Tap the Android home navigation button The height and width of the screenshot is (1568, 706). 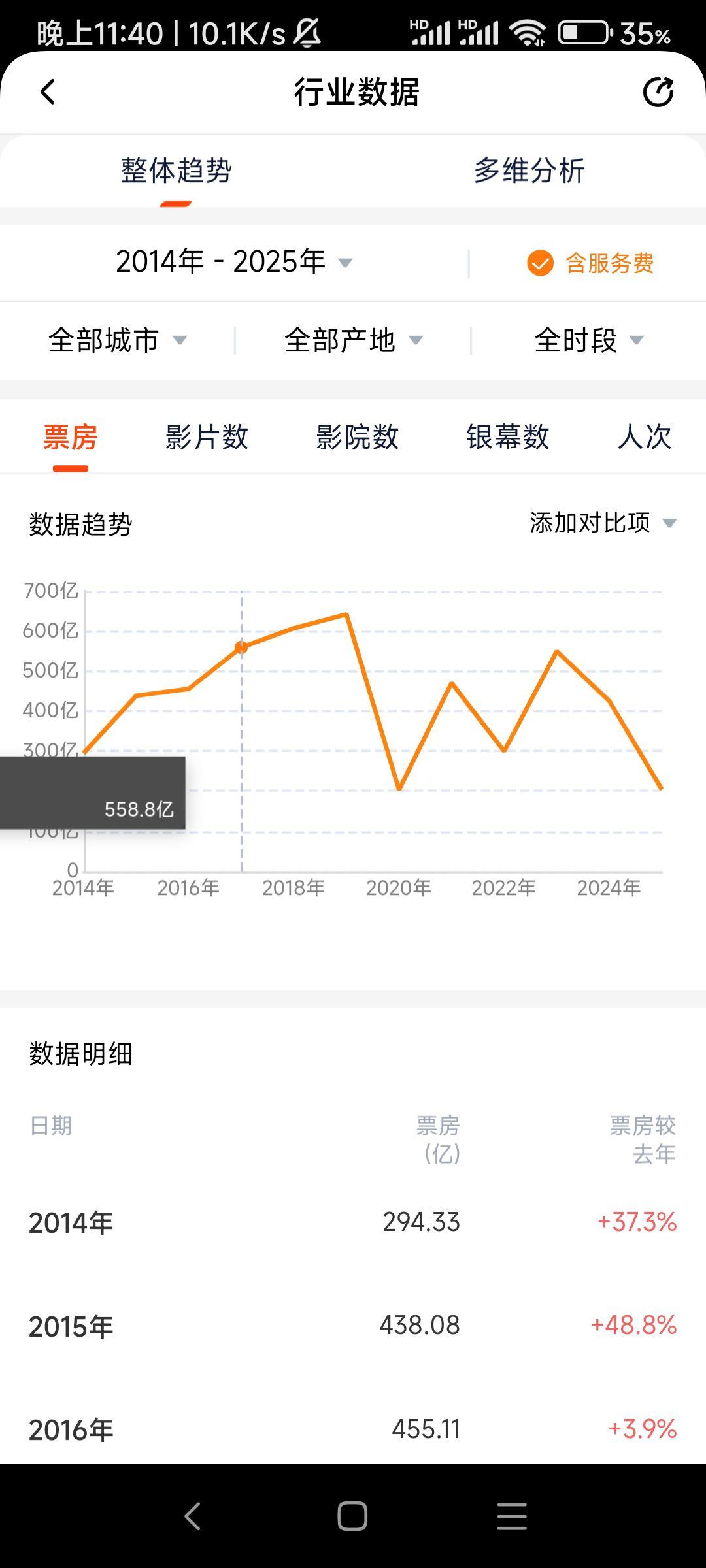point(351,1516)
